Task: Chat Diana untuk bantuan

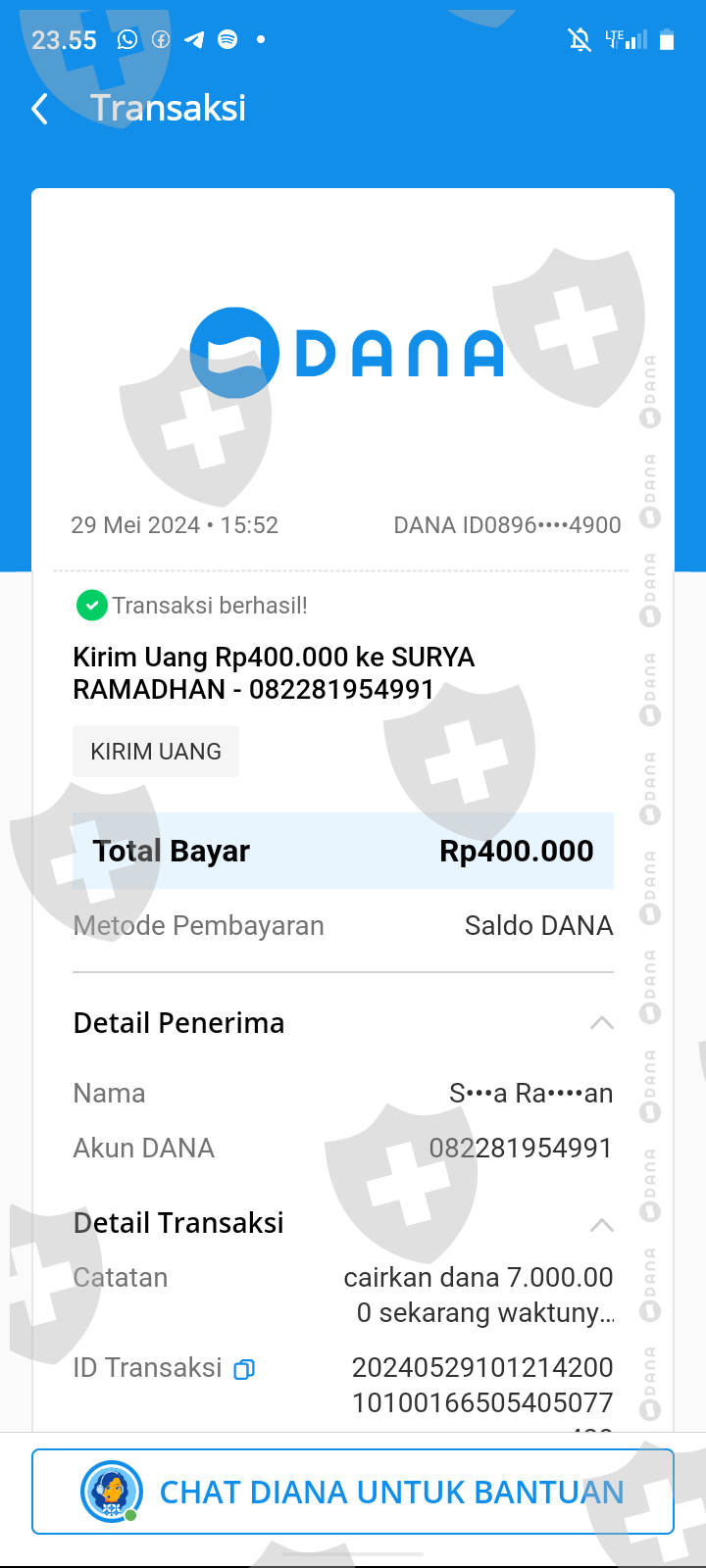Action: 353,1492
